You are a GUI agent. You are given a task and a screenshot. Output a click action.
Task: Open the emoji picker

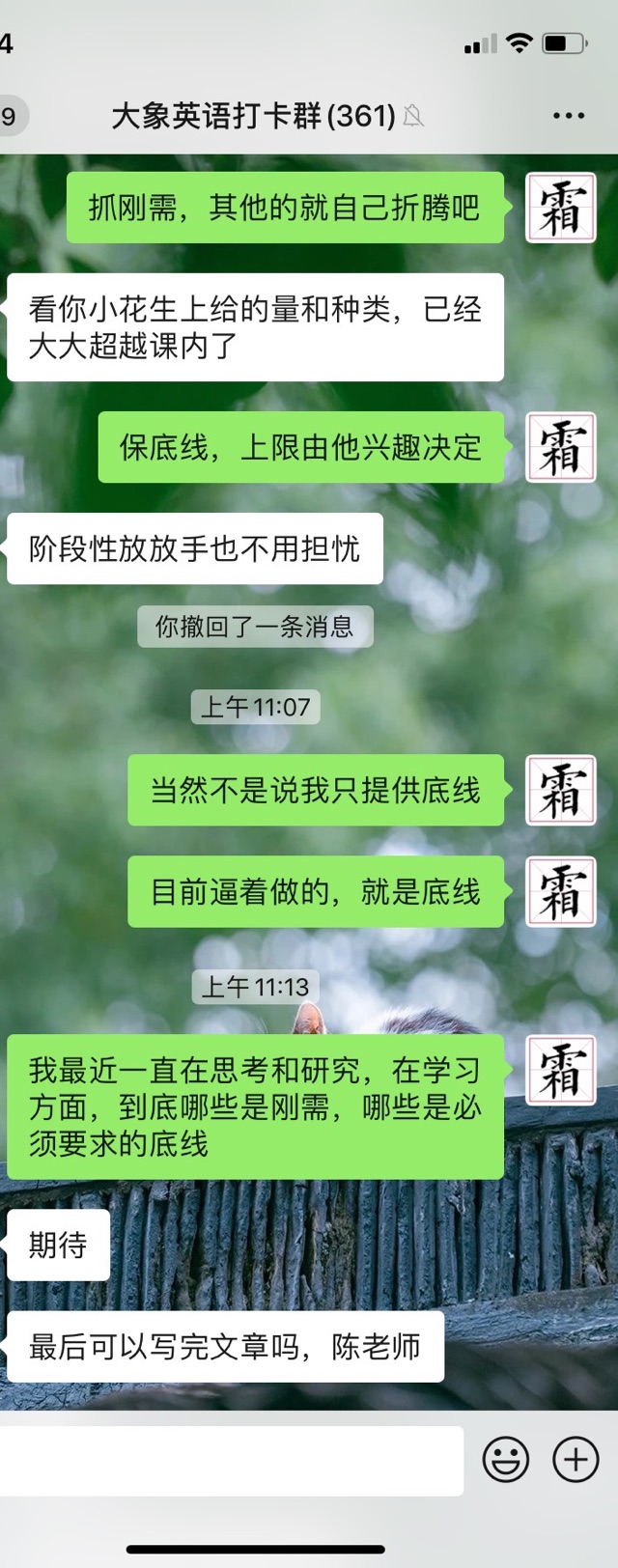tap(506, 1459)
